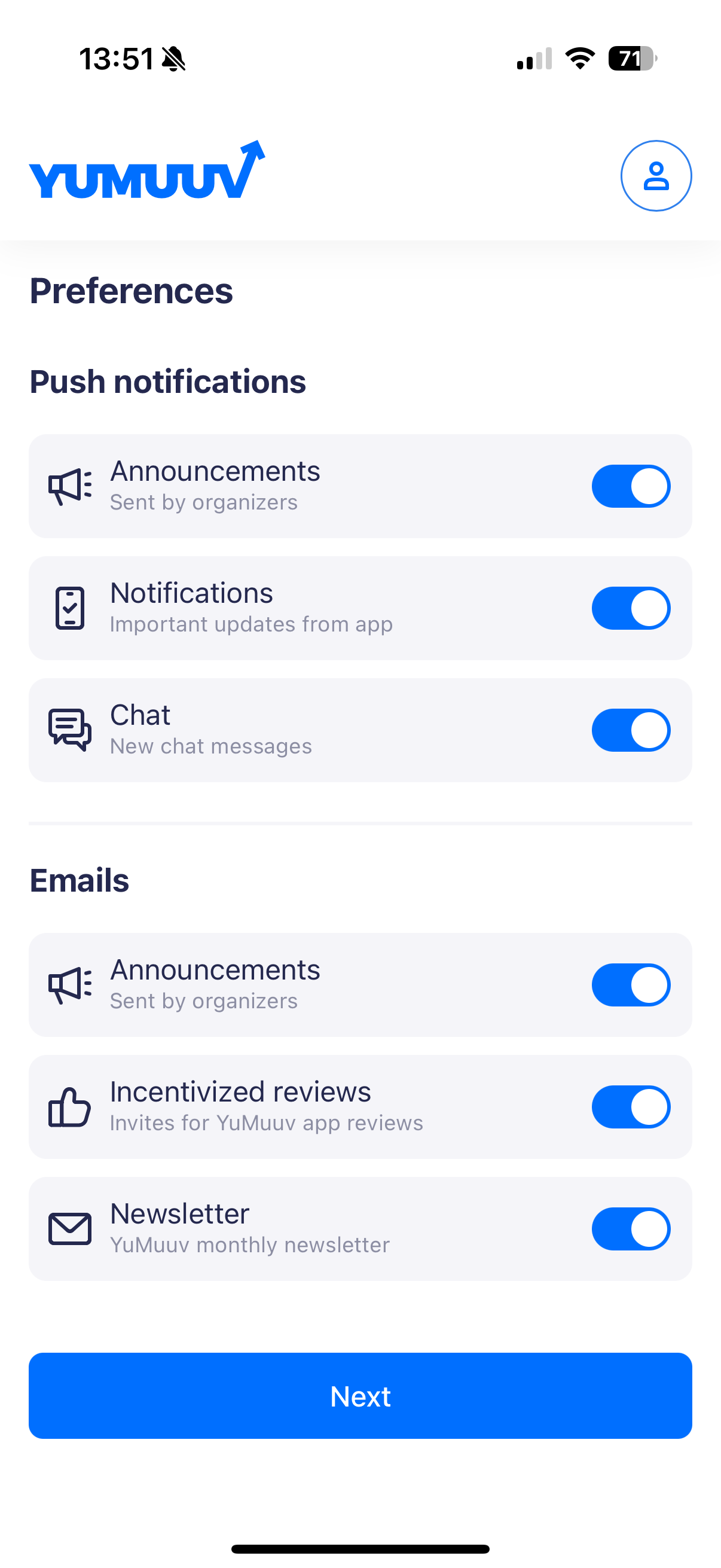
Task: Turn off the Notifications toggle
Action: tap(631, 608)
